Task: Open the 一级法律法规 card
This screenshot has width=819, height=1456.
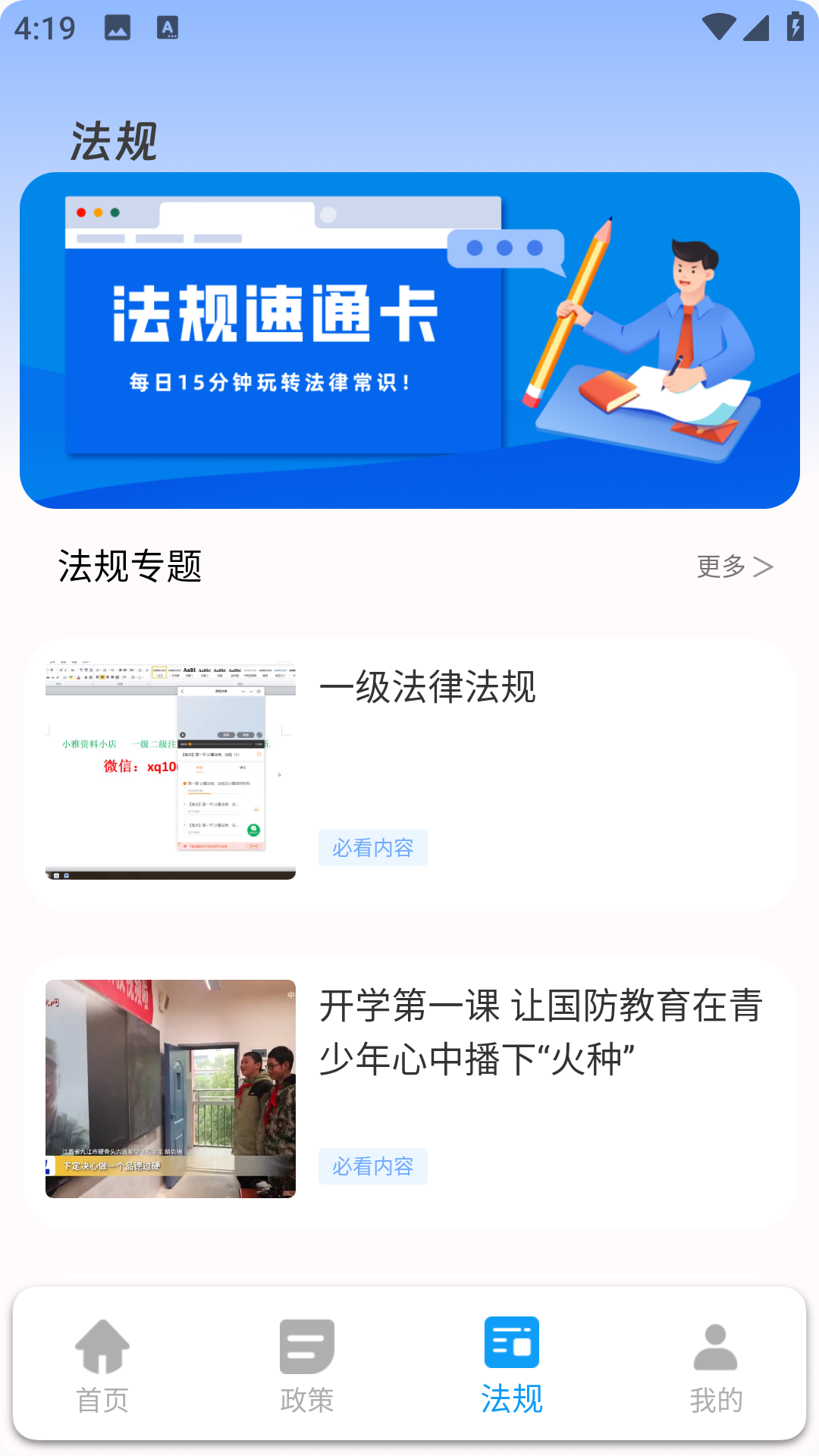Action: click(x=409, y=773)
